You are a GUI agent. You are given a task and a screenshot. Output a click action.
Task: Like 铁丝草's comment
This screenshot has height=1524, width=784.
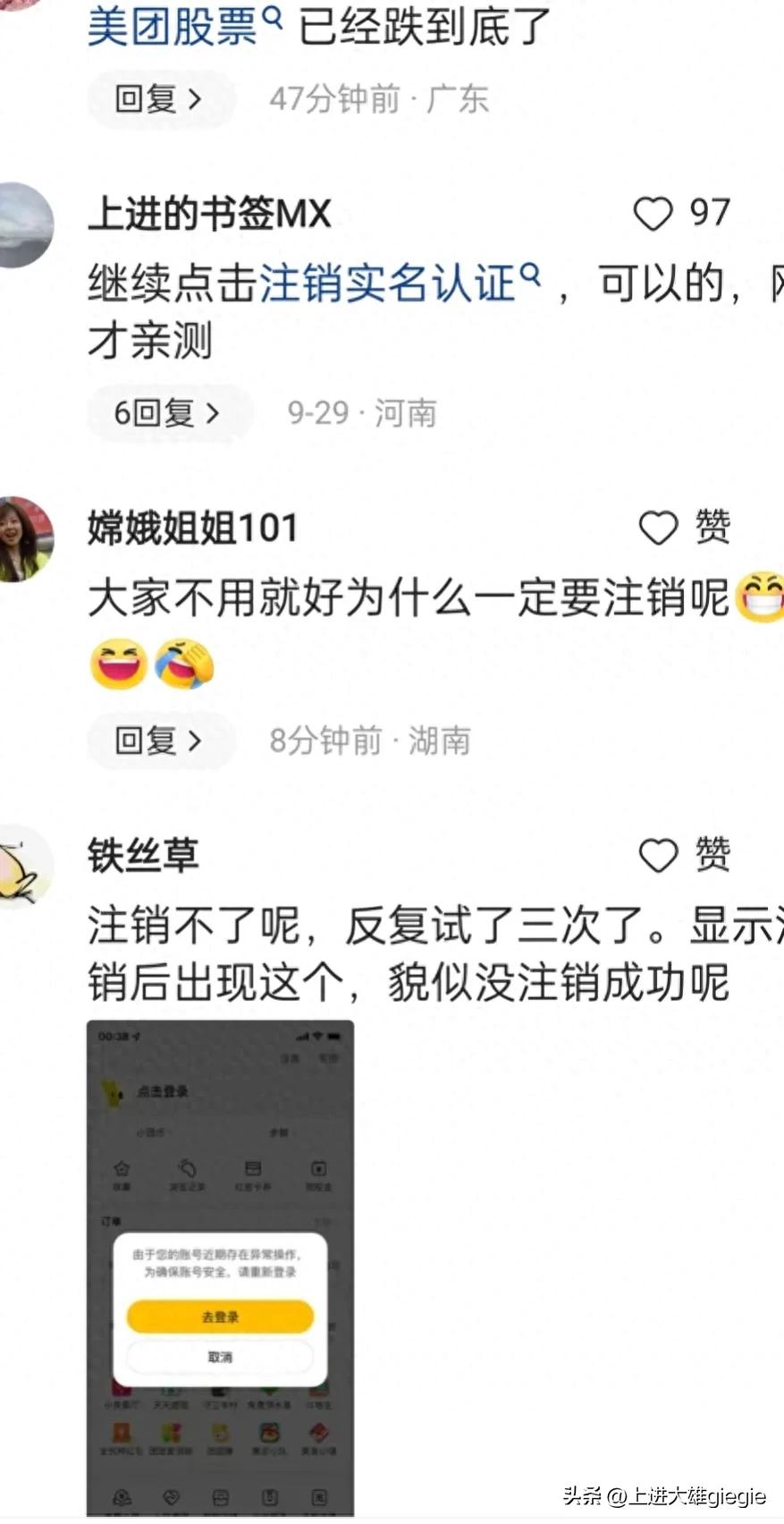[685, 855]
